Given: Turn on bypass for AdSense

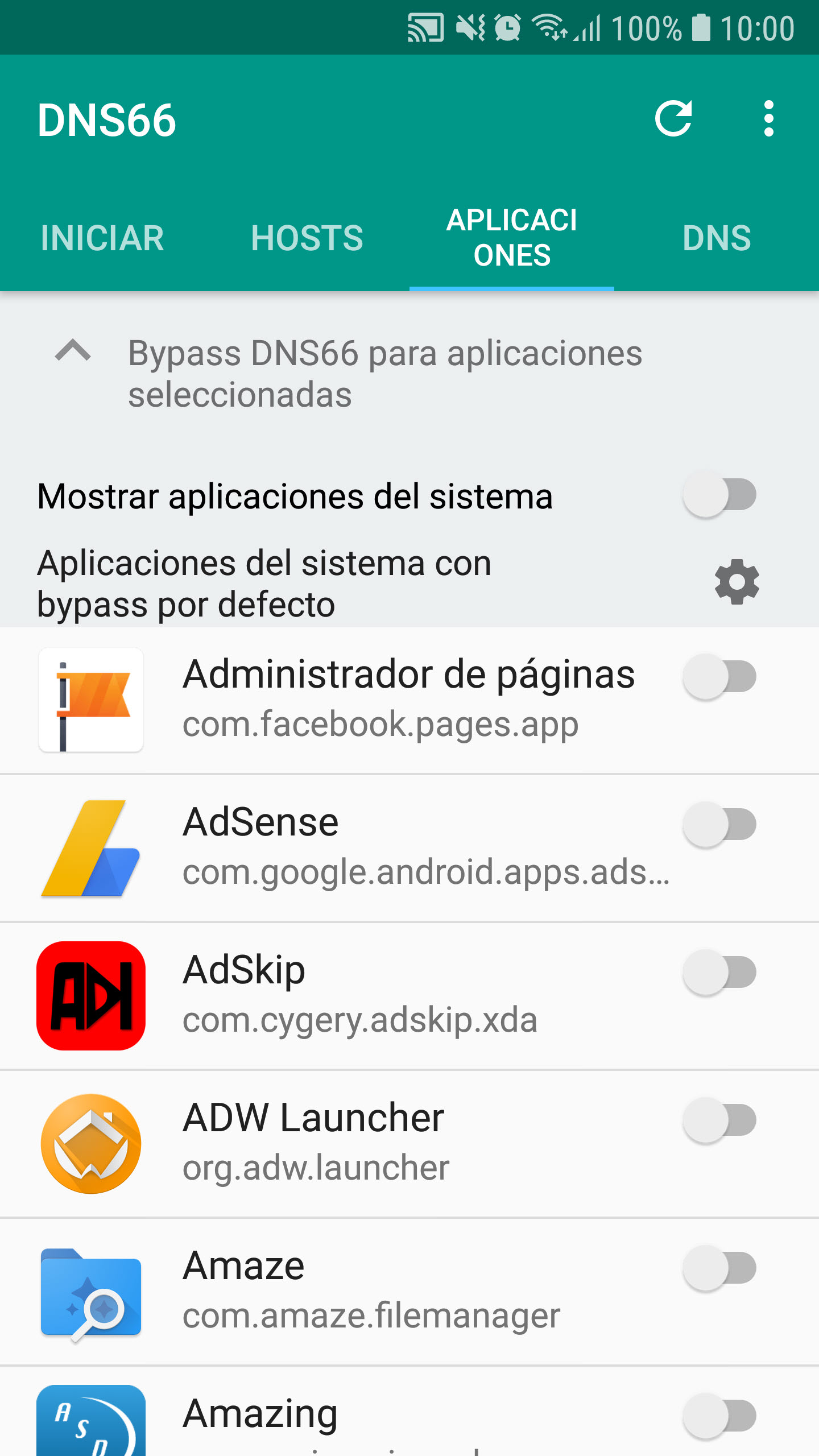Looking at the screenshot, I should click(x=720, y=825).
